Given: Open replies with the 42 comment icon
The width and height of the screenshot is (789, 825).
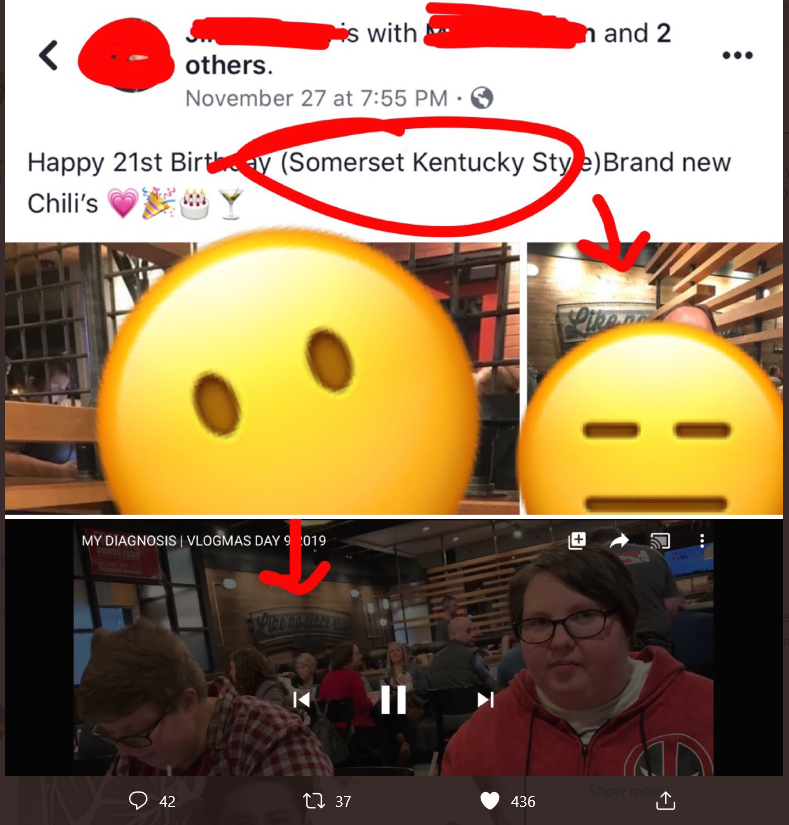Looking at the screenshot, I should coord(138,801).
